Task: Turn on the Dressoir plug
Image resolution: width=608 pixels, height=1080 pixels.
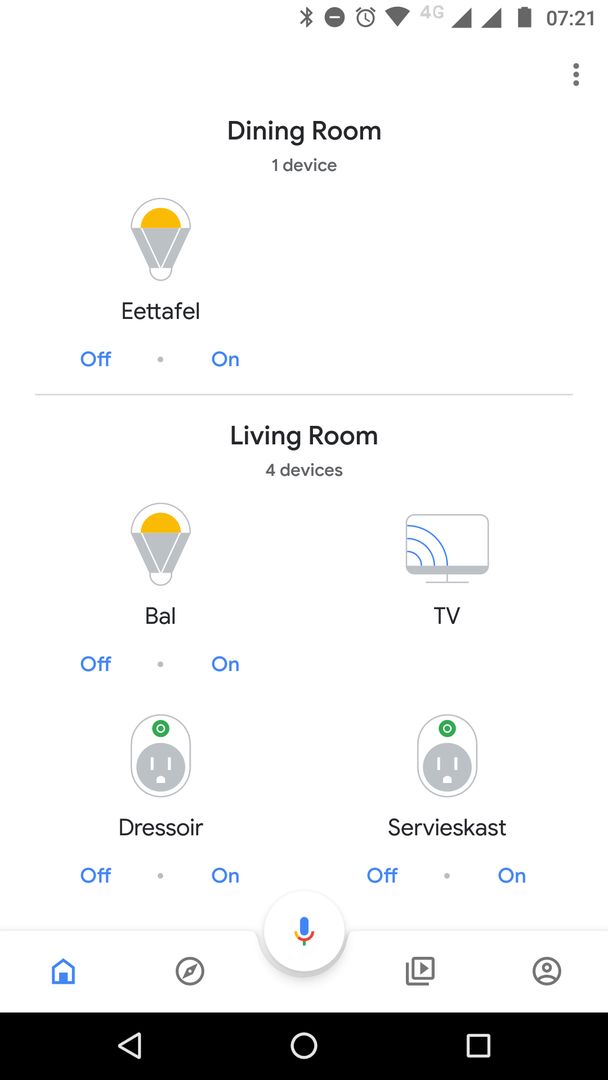Action: coord(225,875)
